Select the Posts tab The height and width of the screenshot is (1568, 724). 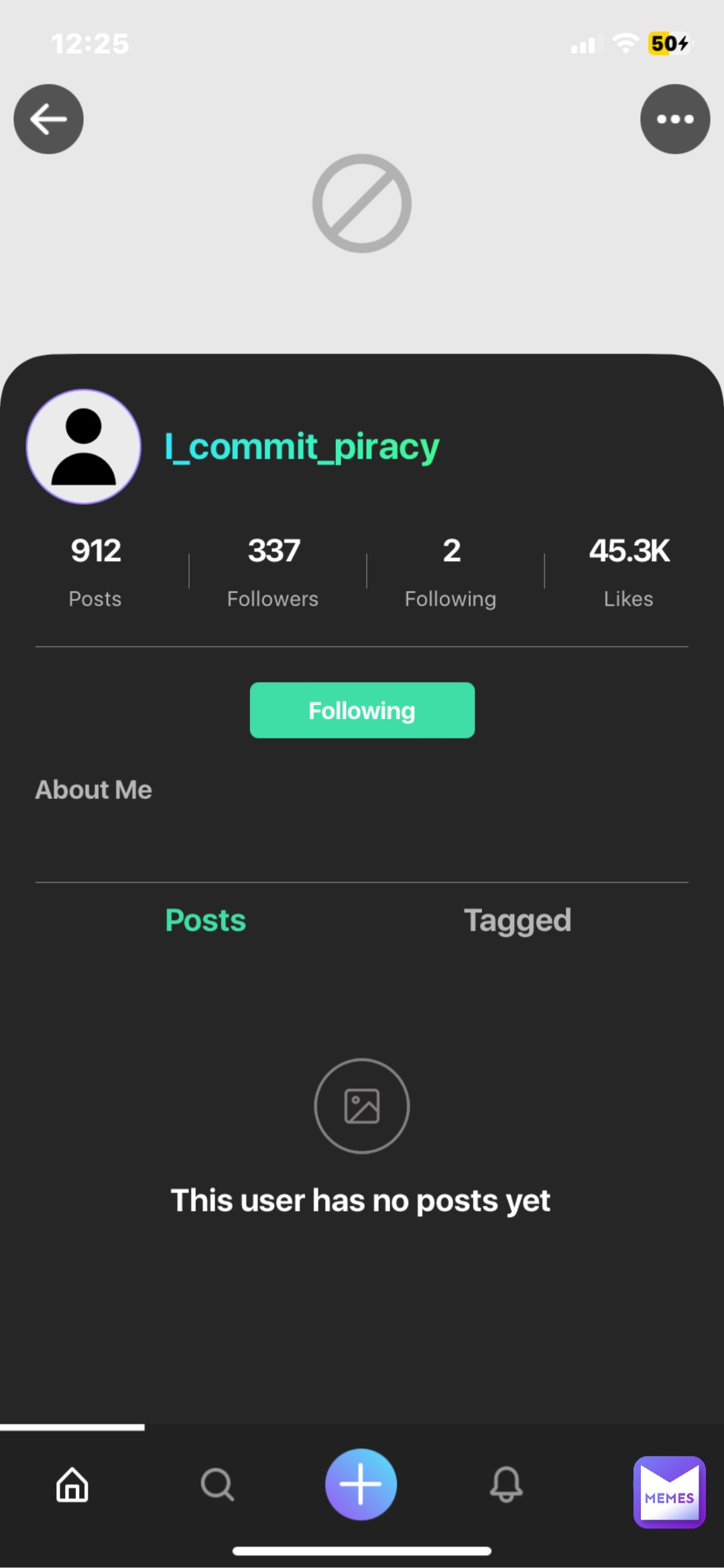point(205,920)
